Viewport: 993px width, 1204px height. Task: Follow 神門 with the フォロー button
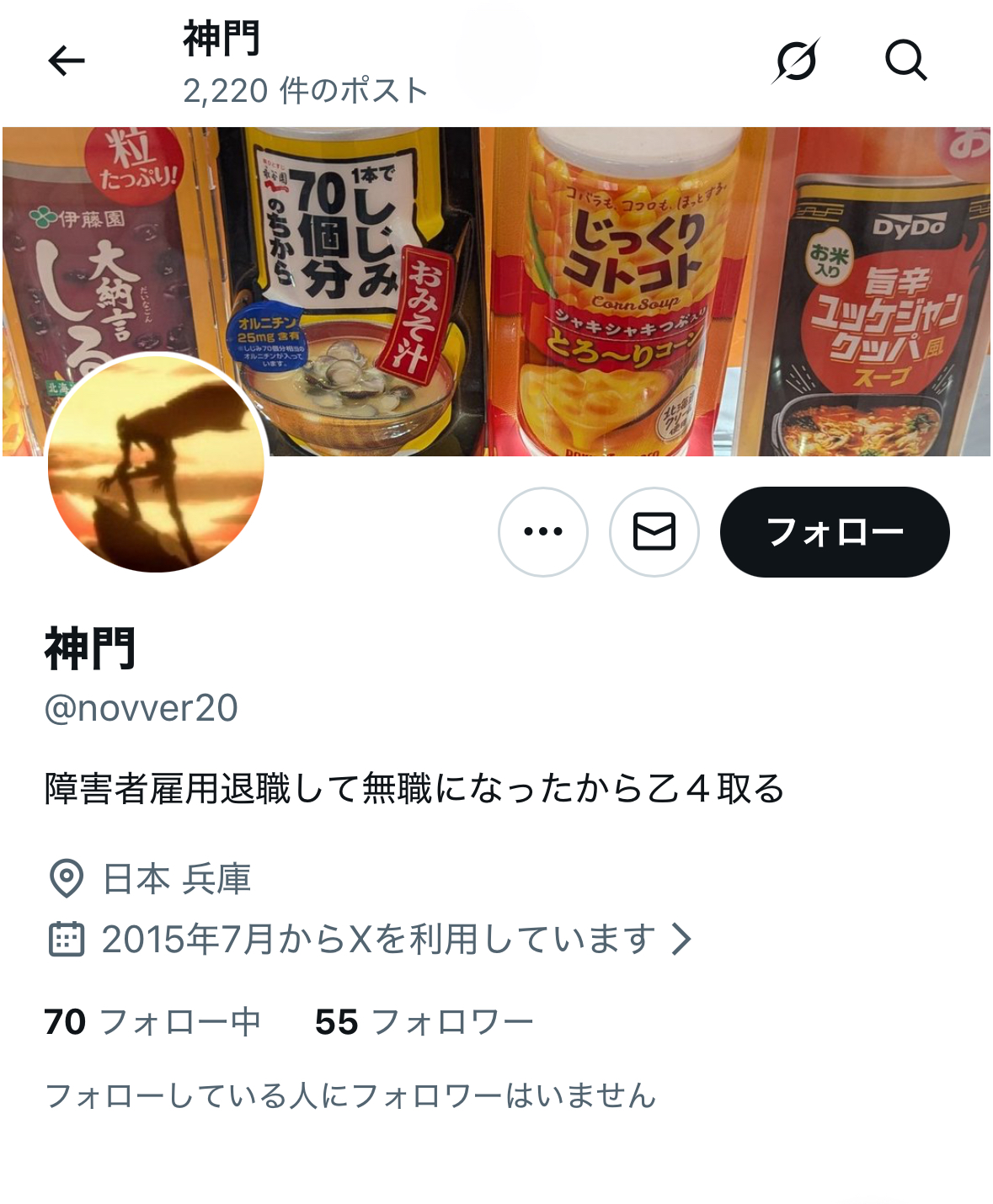[x=834, y=532]
